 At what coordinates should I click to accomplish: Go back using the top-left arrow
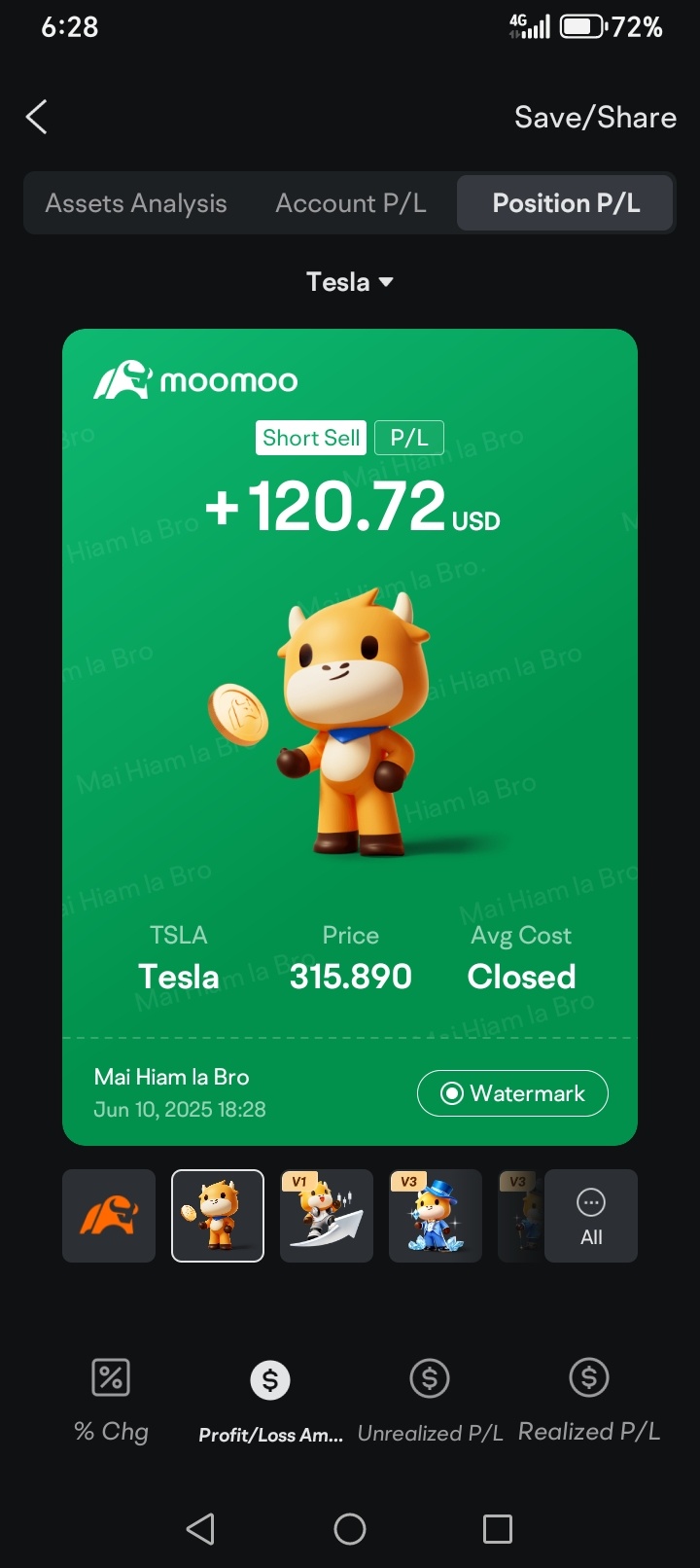[x=37, y=118]
